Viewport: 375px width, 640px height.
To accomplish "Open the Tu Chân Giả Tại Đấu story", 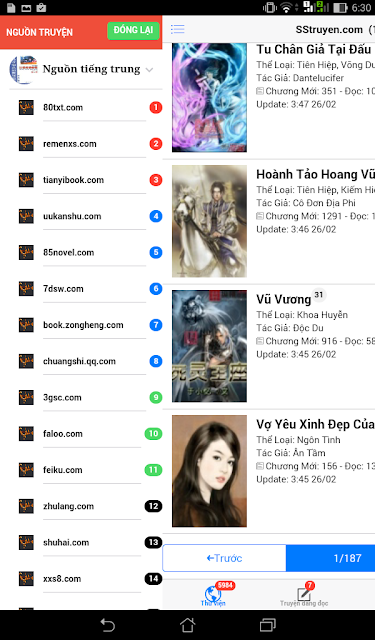I will tap(269, 98).
